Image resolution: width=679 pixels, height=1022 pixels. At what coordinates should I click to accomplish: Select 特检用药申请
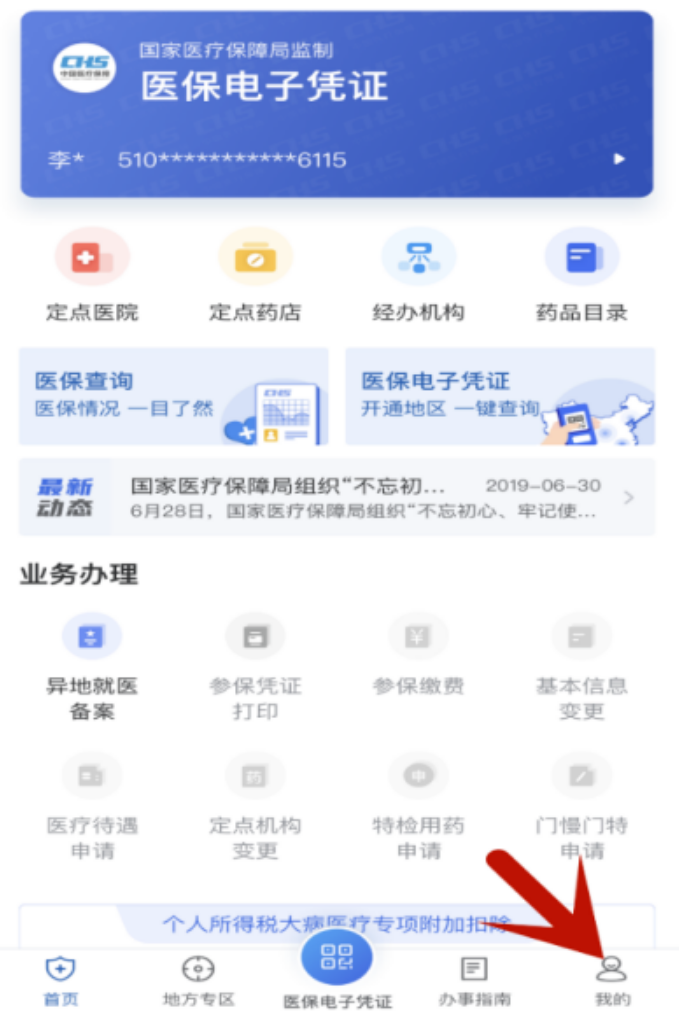[x=418, y=805]
